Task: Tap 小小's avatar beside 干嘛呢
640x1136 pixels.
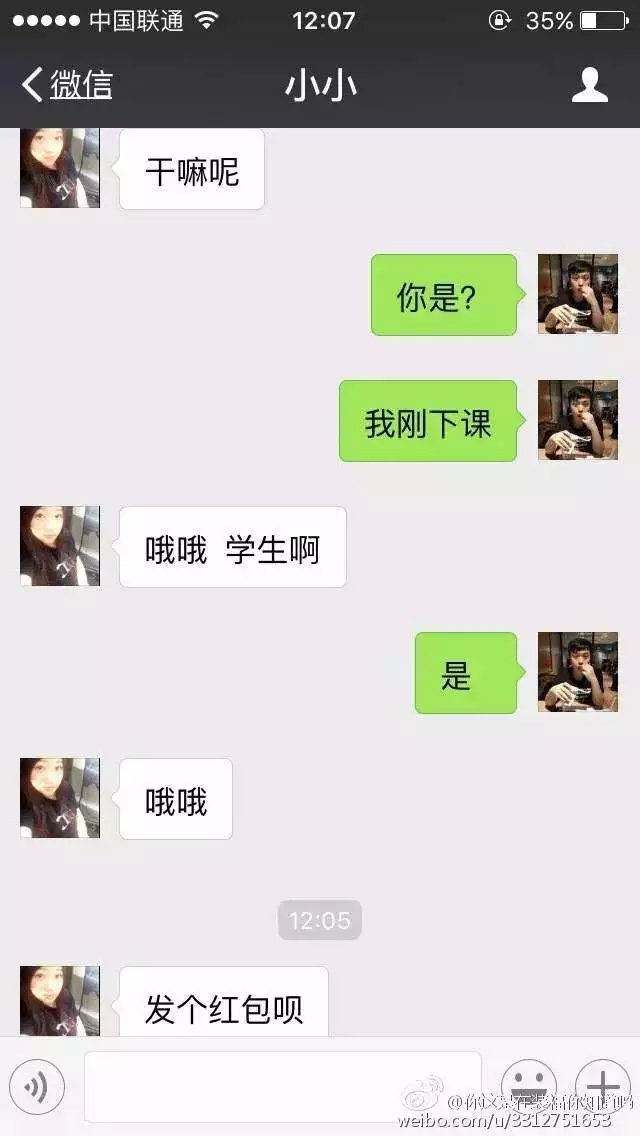Action: (x=59, y=168)
